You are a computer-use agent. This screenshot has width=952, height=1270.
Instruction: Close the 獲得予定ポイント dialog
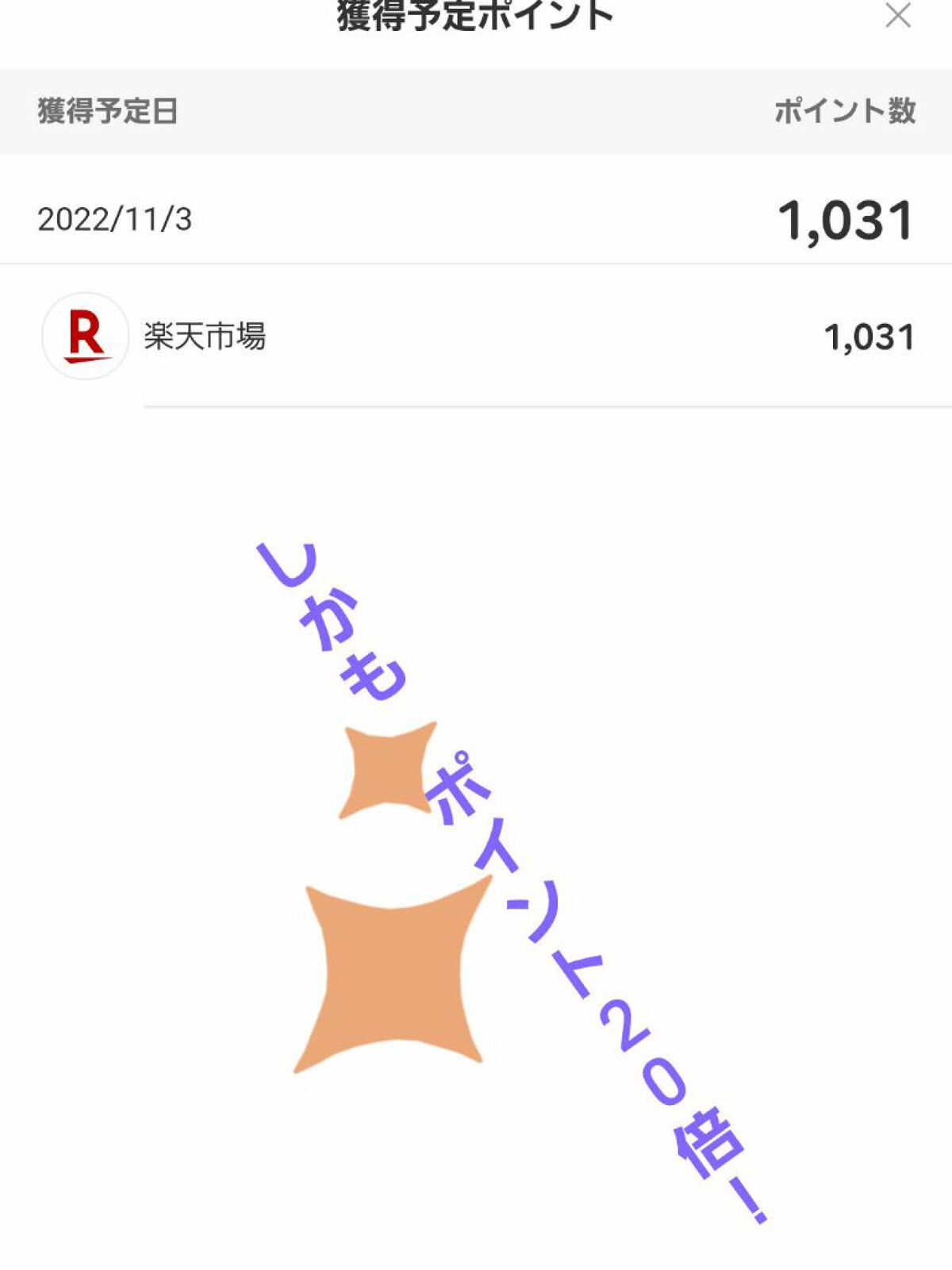point(897,15)
